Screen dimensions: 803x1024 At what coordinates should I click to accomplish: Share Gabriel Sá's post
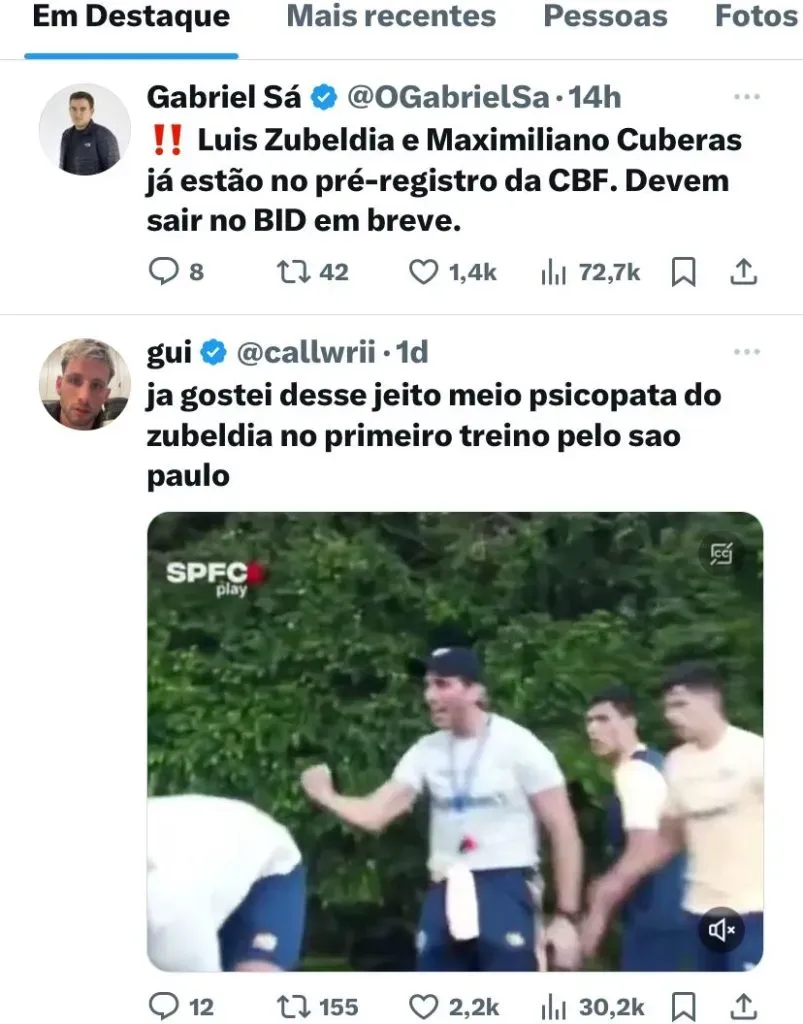744,272
